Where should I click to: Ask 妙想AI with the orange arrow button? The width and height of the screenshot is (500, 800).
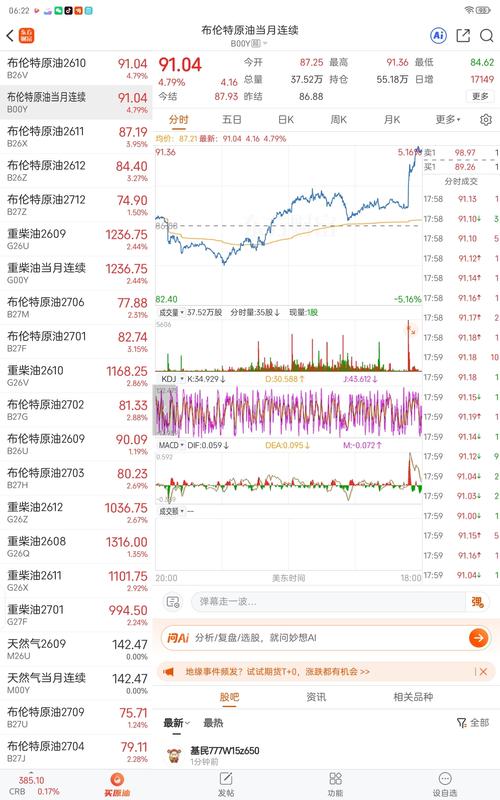point(478,638)
